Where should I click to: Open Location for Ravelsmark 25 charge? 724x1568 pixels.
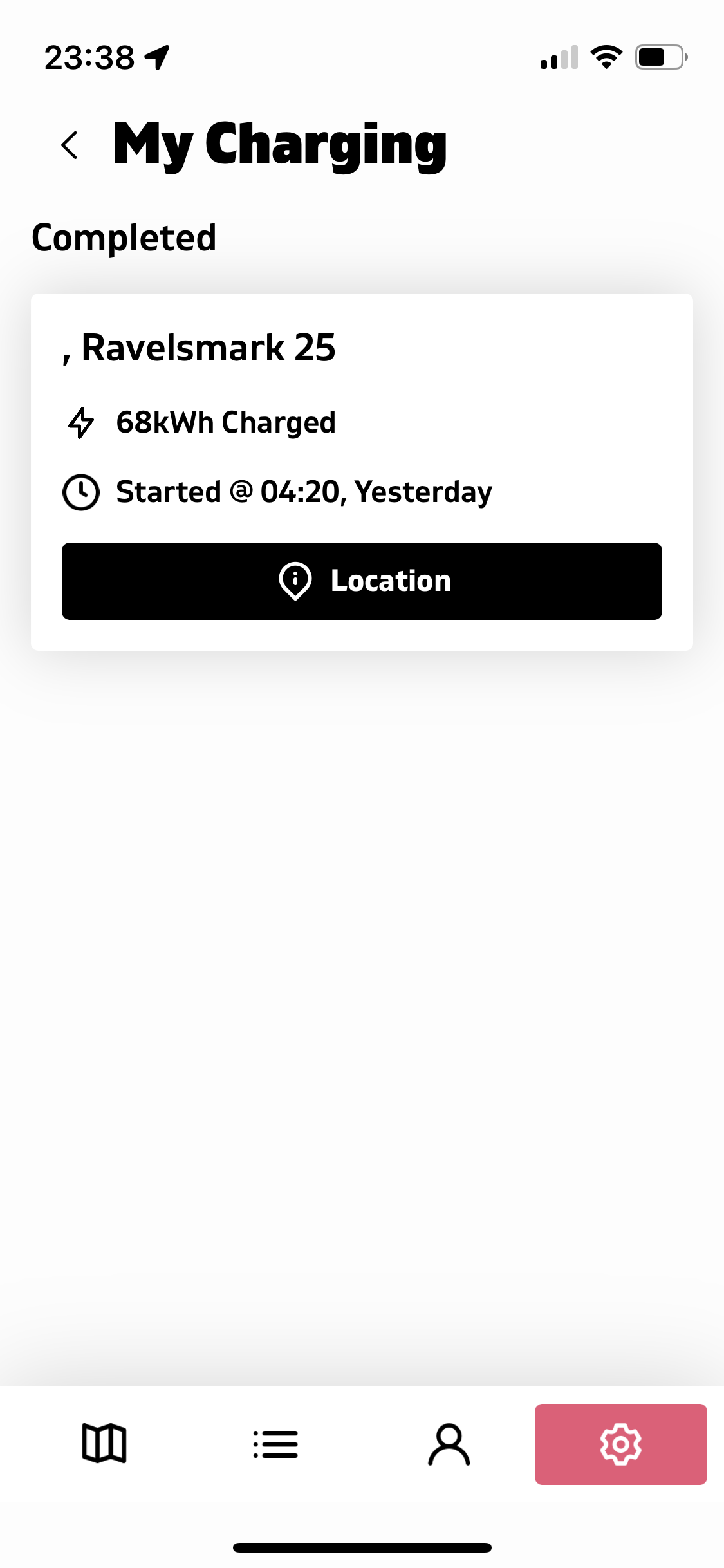[362, 581]
